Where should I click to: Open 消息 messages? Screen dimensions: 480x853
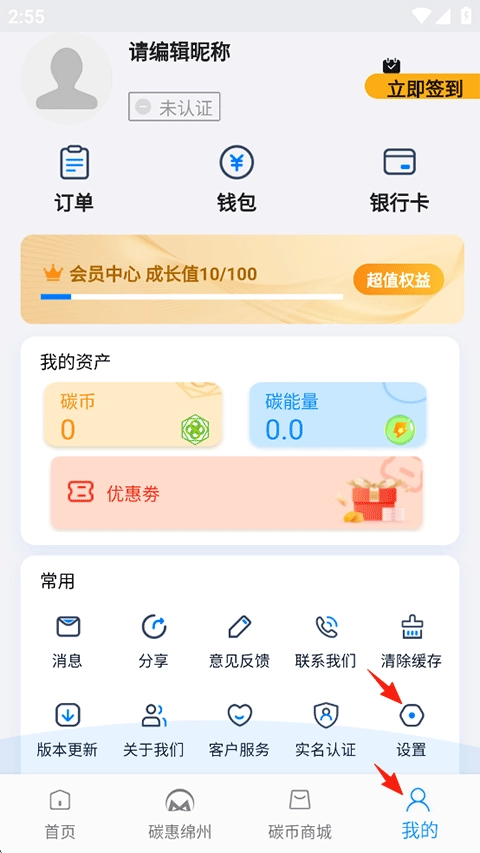click(x=67, y=641)
